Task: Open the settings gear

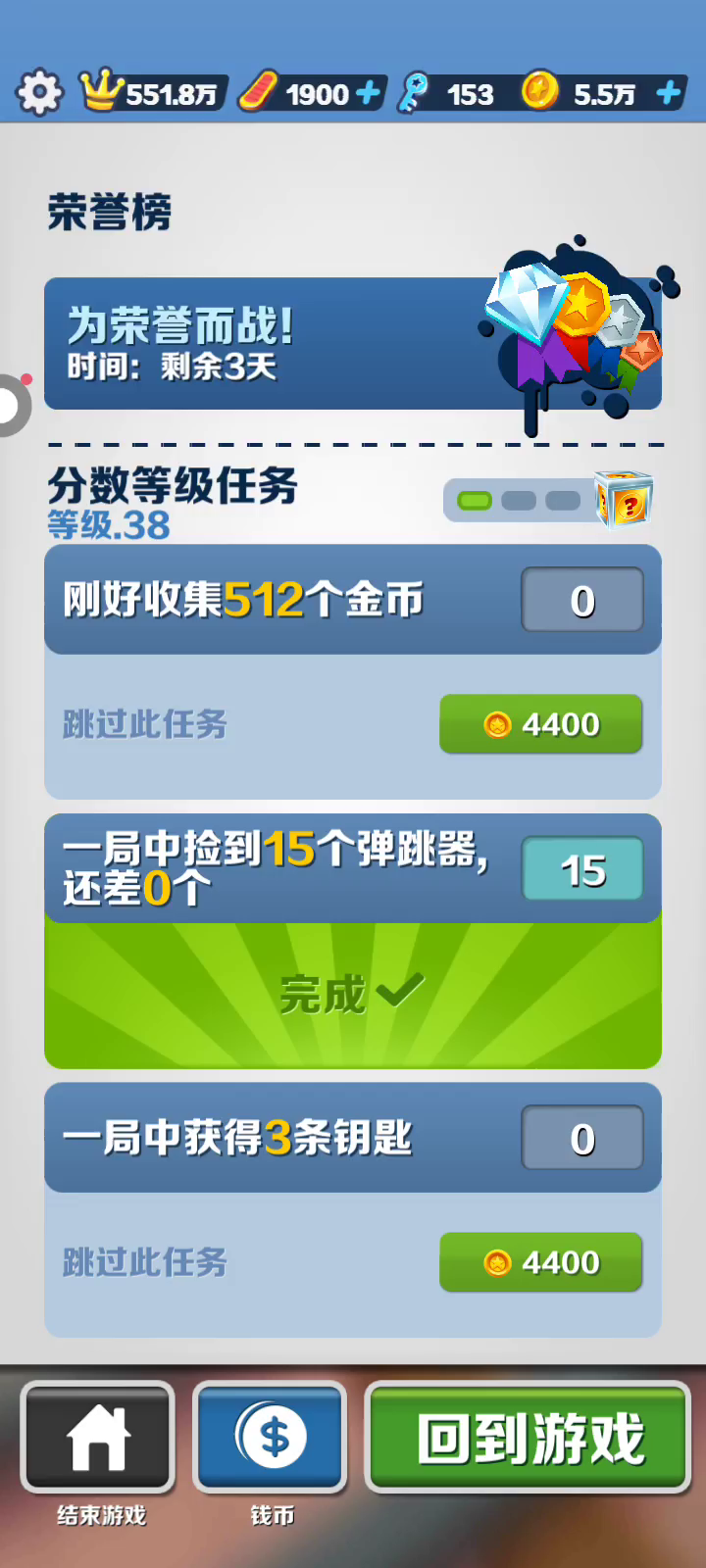Action: (39, 93)
